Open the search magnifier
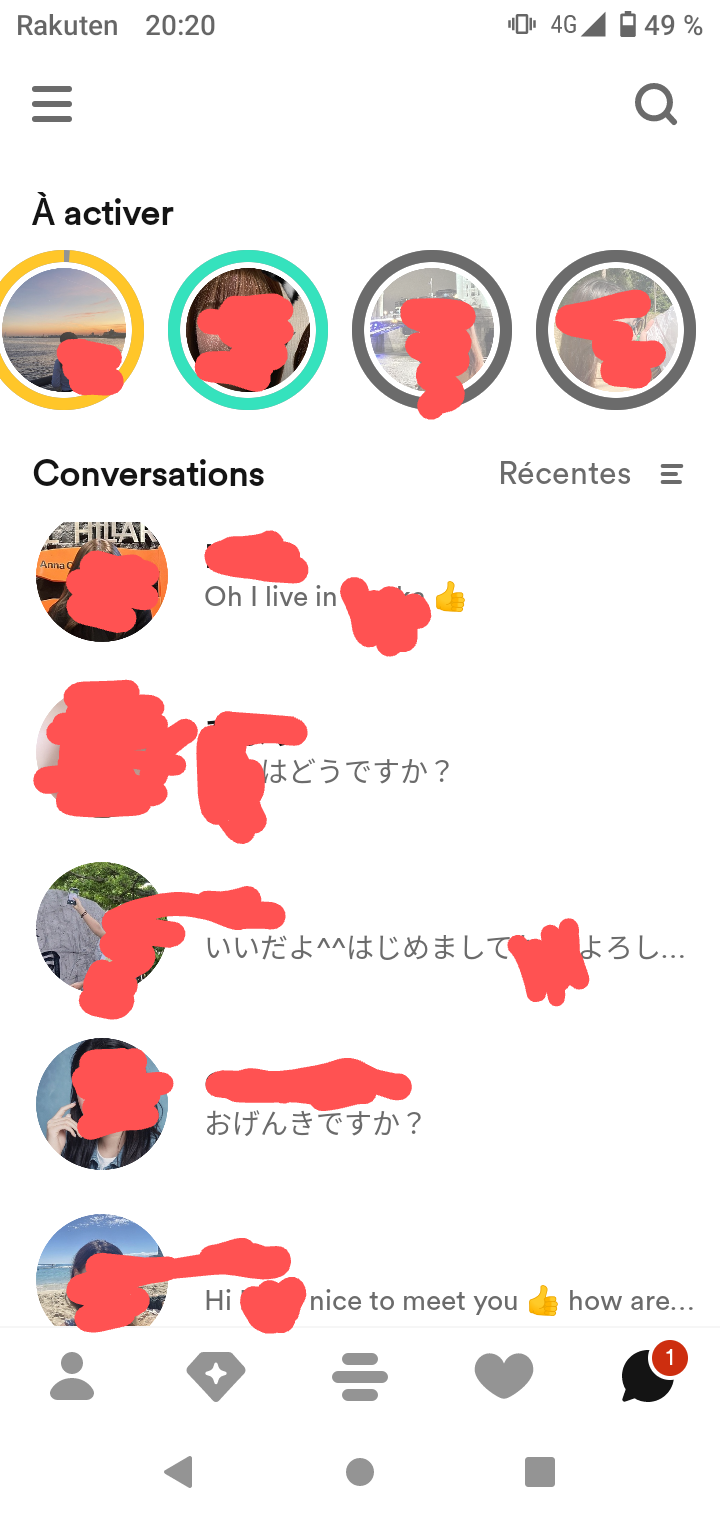 [x=656, y=104]
